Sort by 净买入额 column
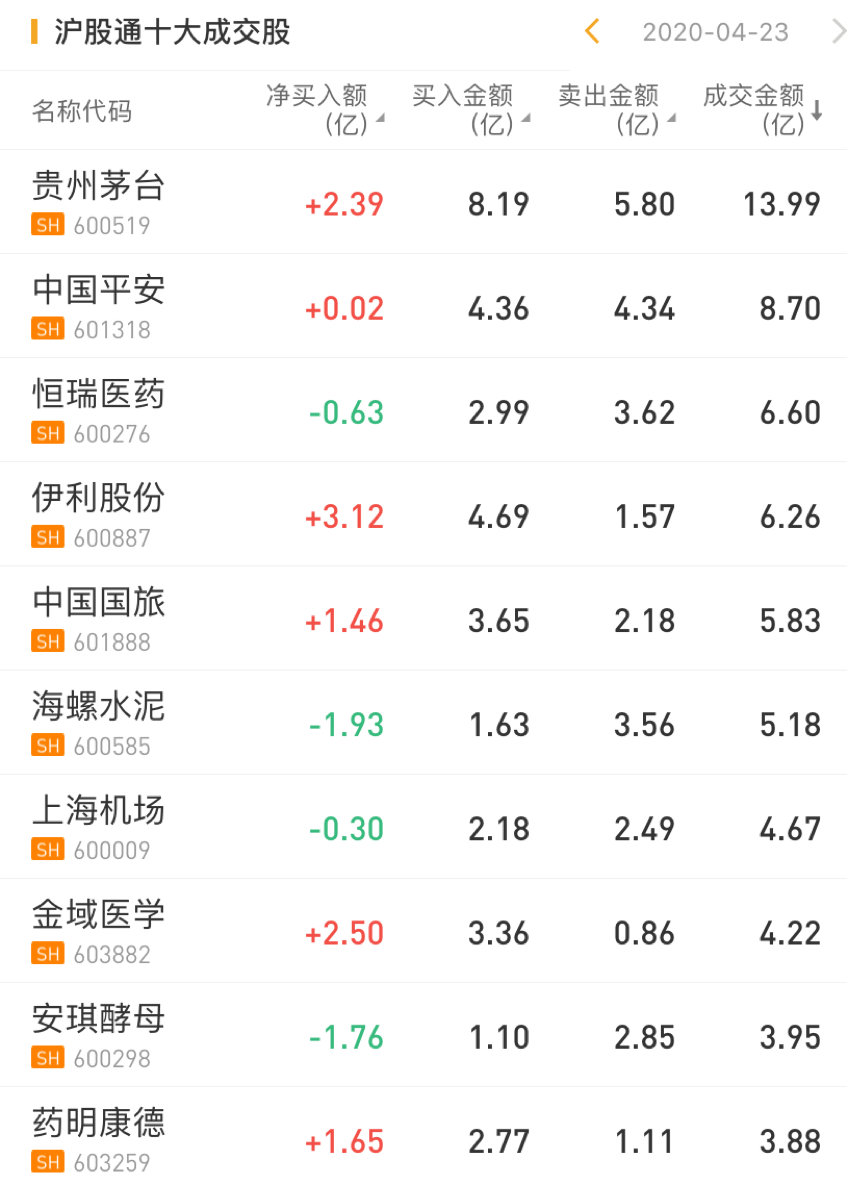 (x=323, y=109)
